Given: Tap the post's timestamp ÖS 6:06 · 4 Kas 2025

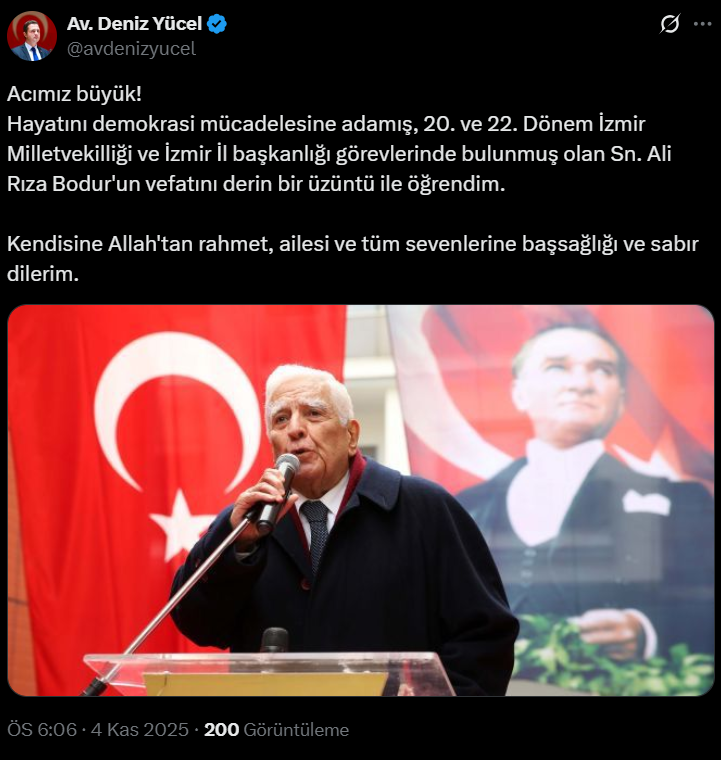Looking at the screenshot, I should [x=98, y=729].
